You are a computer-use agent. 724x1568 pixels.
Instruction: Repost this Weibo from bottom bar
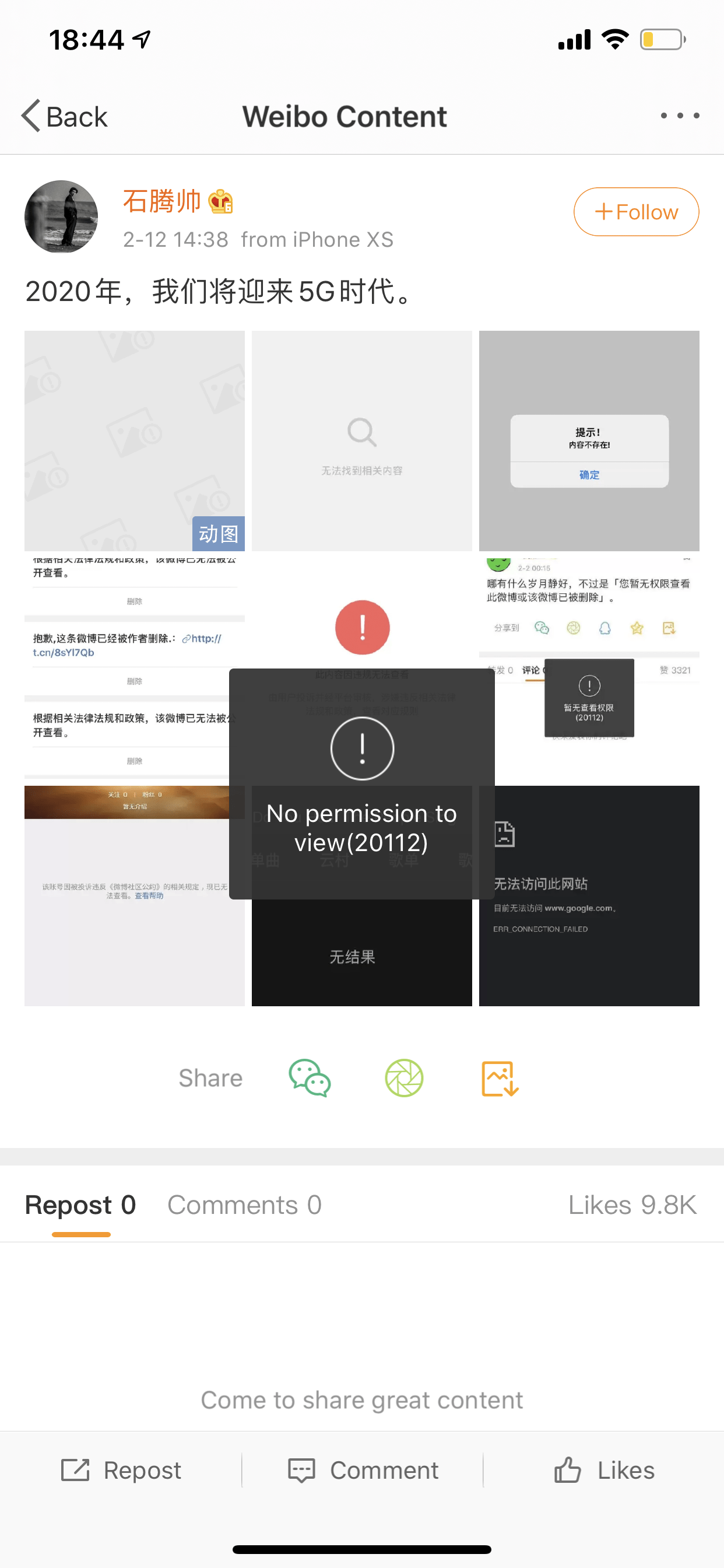pyautogui.click(x=121, y=1470)
